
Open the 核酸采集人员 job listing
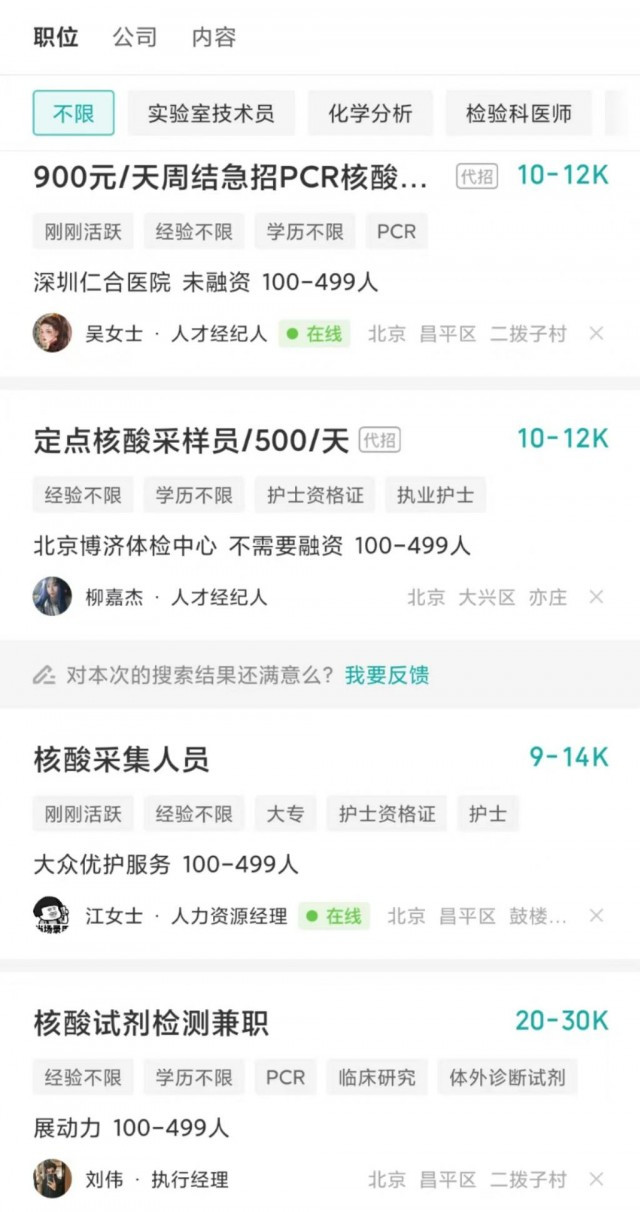121,759
